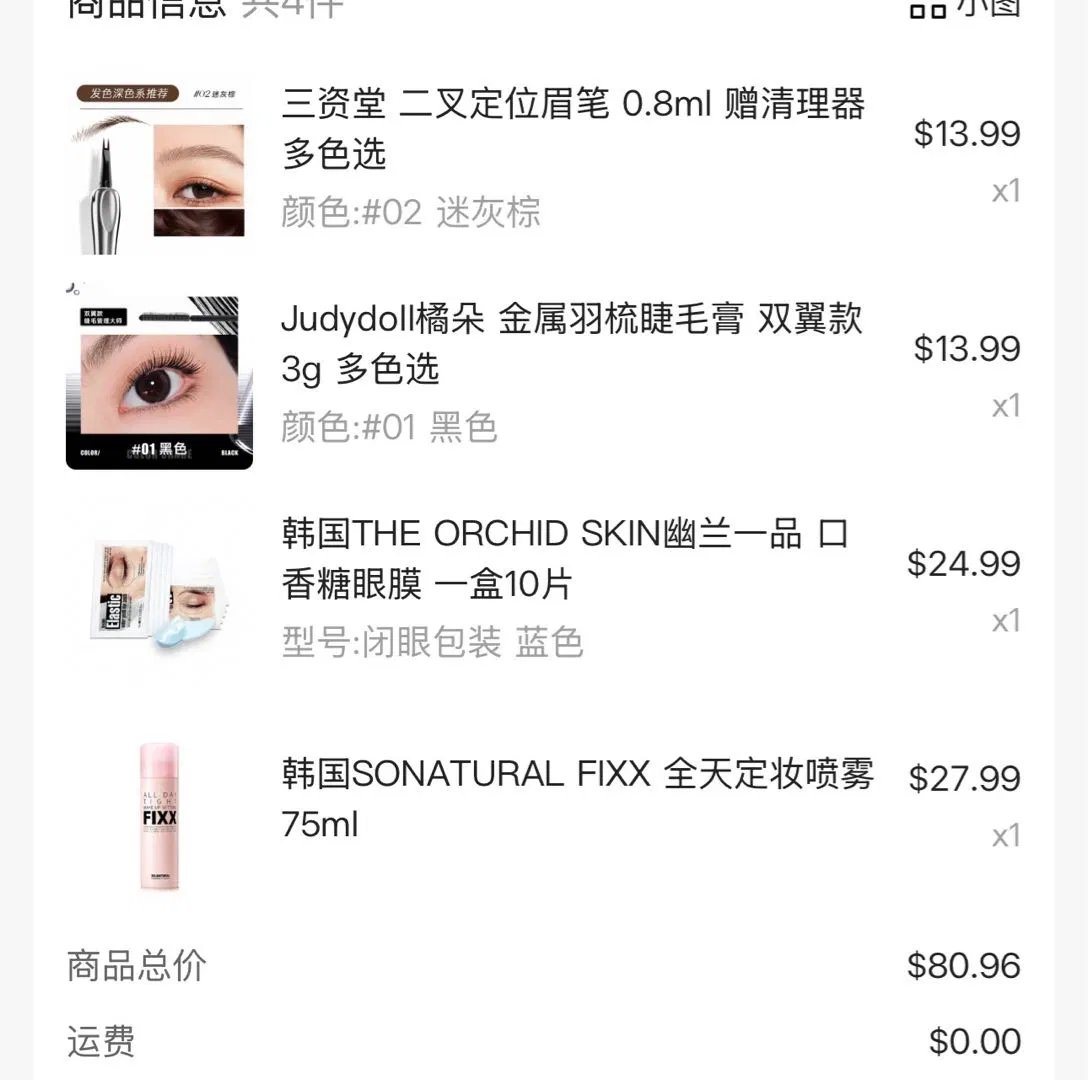This screenshot has height=1080, width=1088.
Task: Open the Judydoll橘朵 金属羽梳睫毛膏 item
Action: pos(571,344)
